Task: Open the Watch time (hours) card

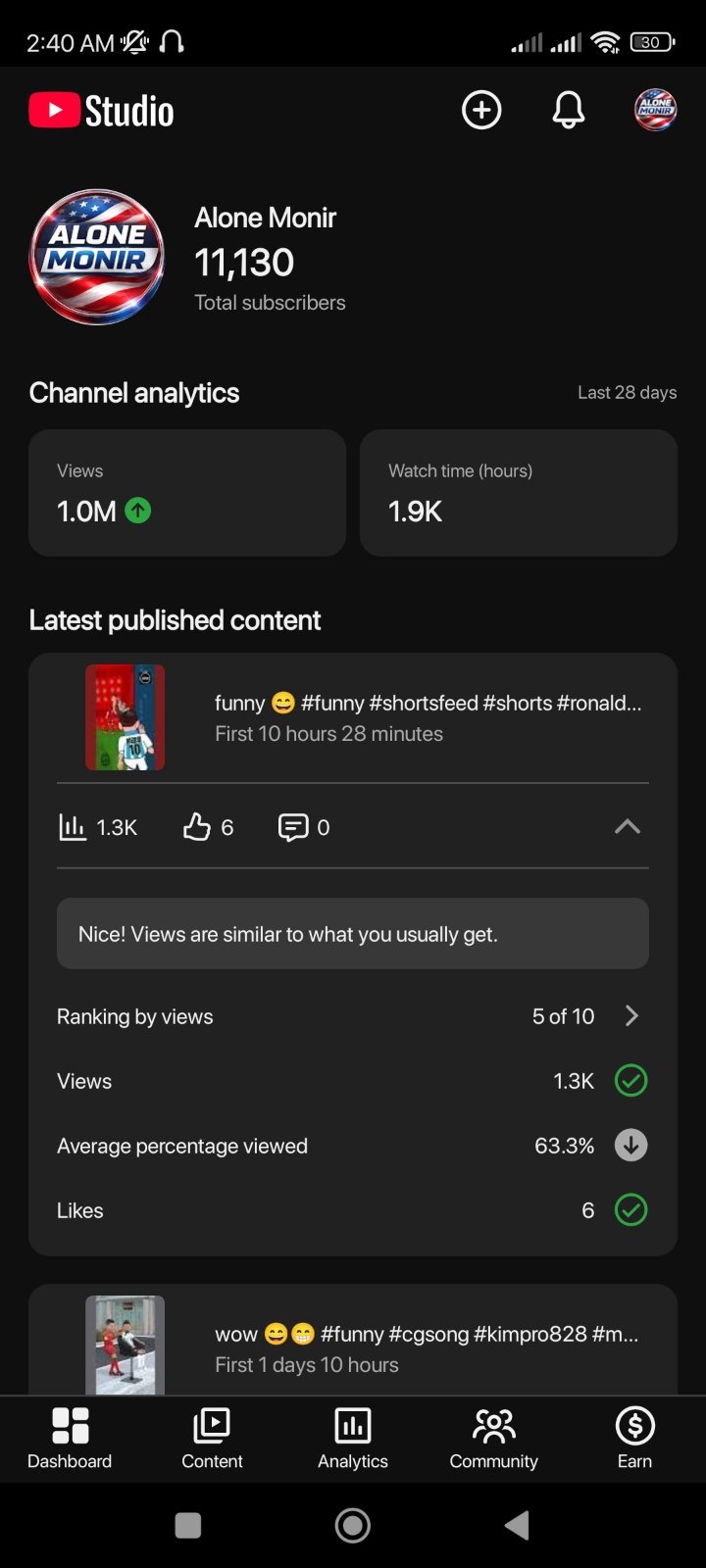Action: coord(519,493)
